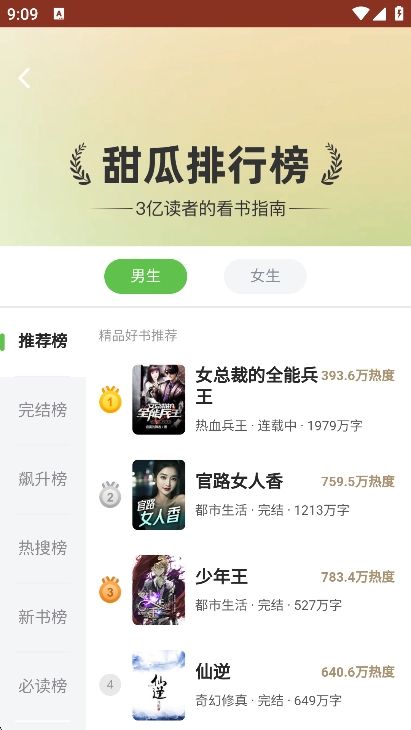Viewport: 411px width, 730px height.
Task: Open the book 官路女人香
Action: point(249,495)
